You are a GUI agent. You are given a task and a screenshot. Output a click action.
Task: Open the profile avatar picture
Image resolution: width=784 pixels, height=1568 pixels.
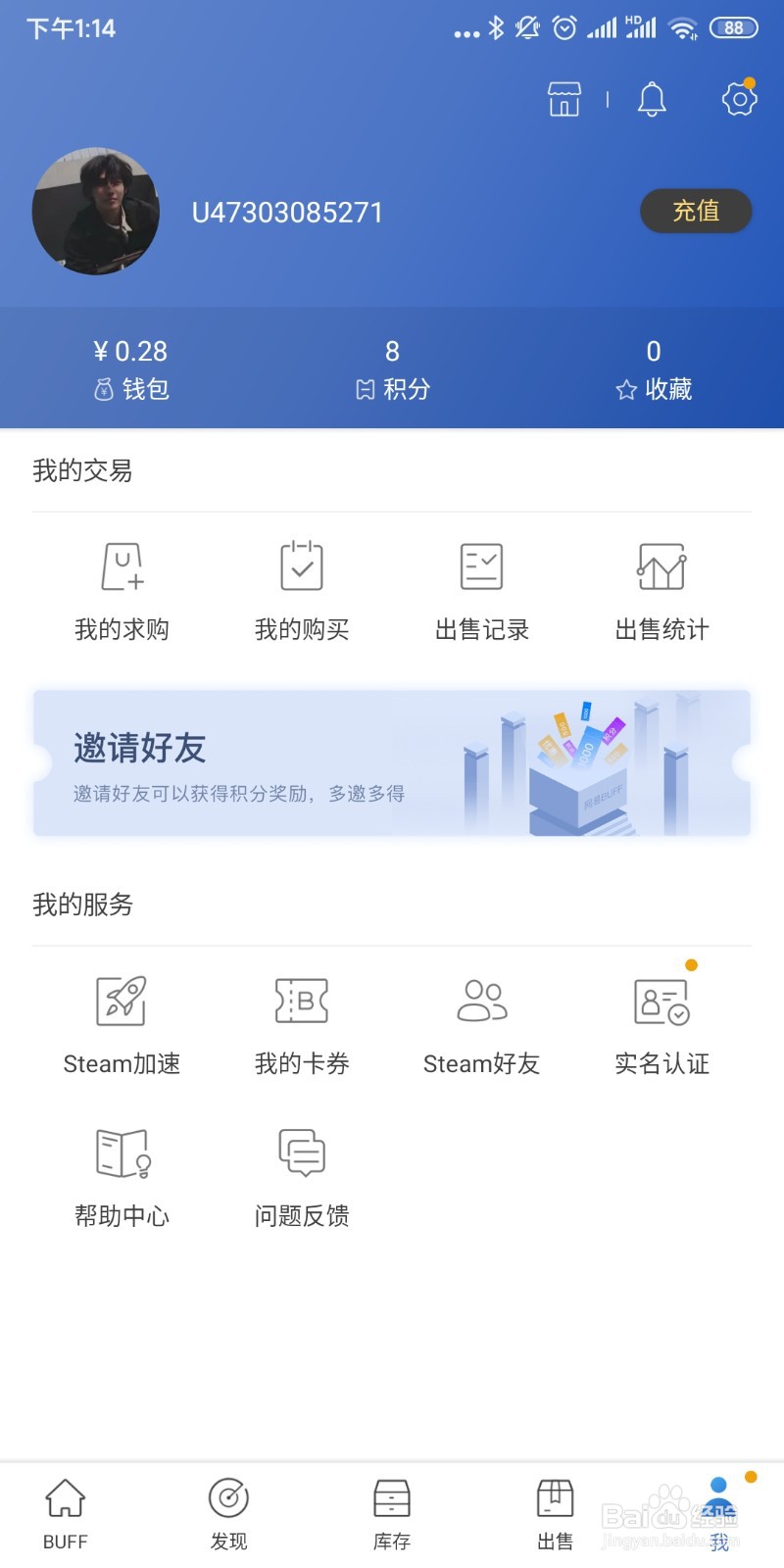[96, 211]
